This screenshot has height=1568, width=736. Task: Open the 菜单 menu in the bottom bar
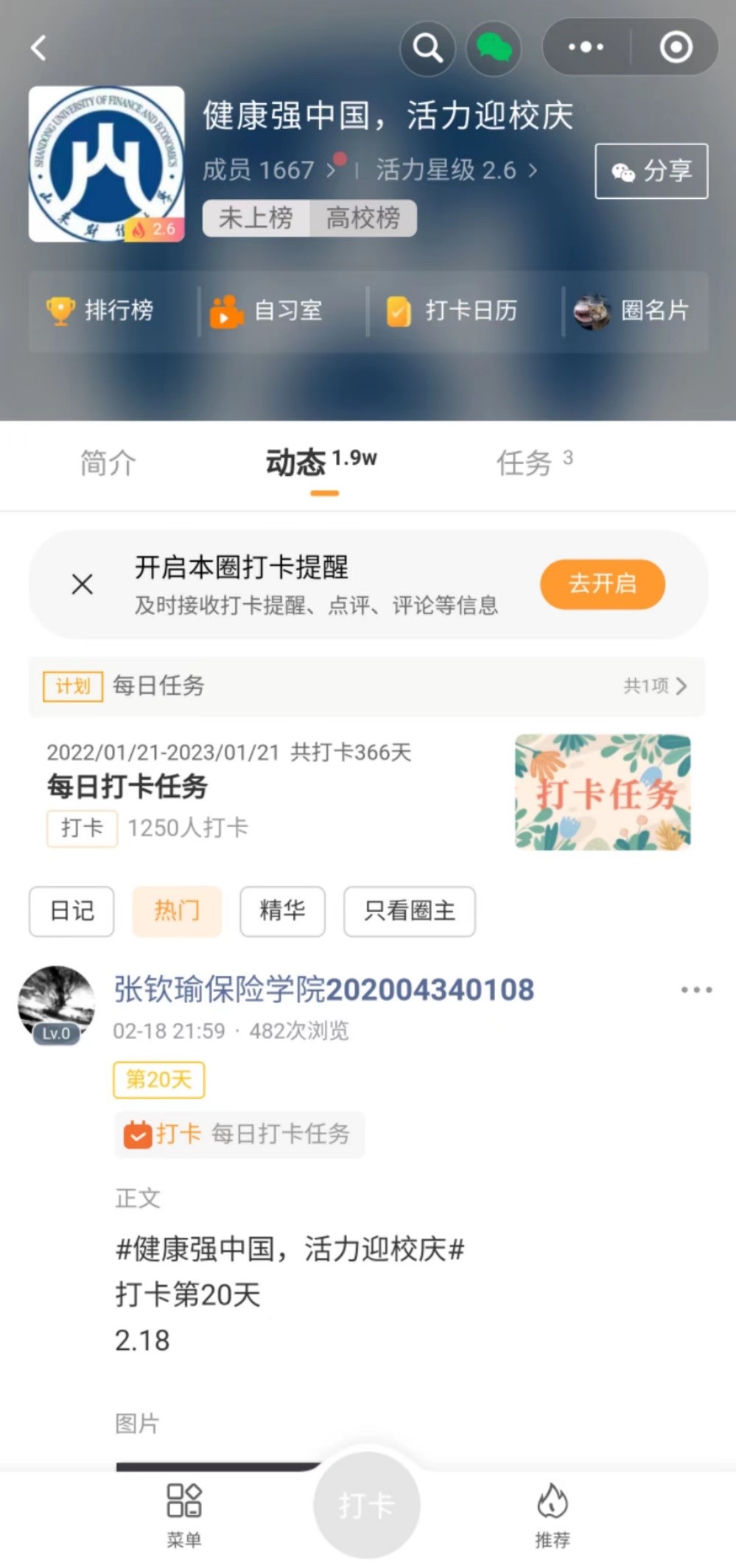click(x=184, y=1513)
